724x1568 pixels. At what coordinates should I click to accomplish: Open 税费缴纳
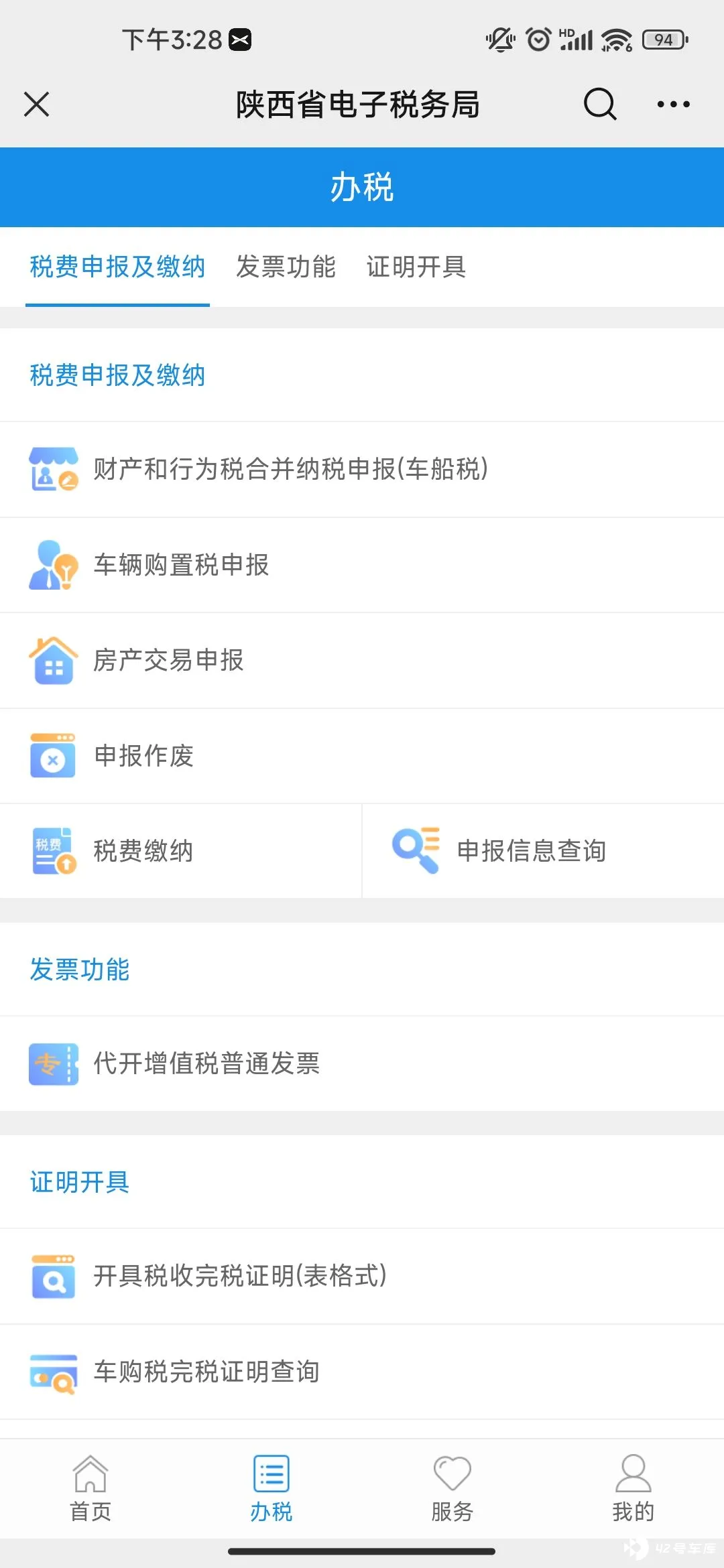tap(180, 851)
